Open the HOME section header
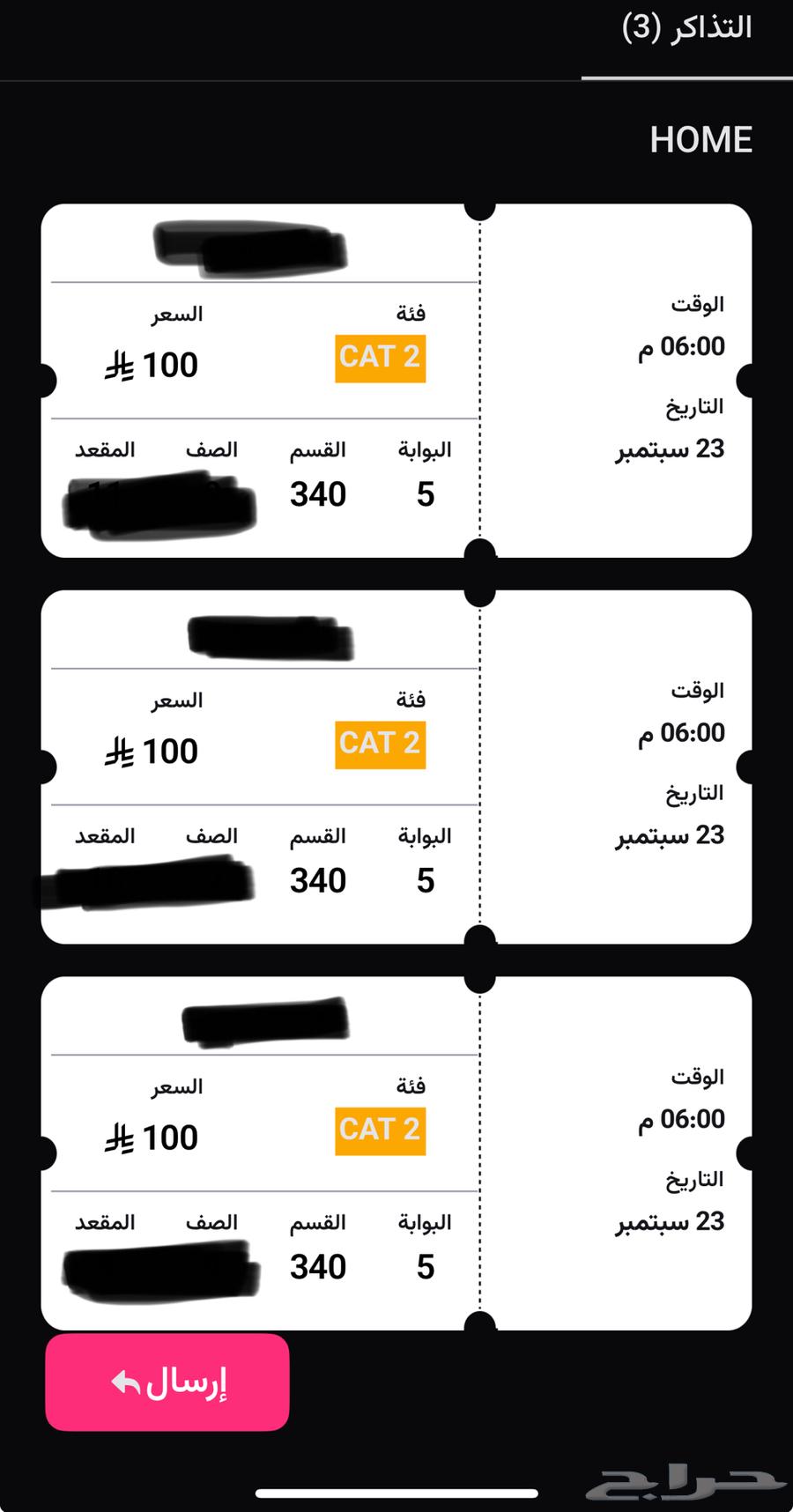Screen dimensions: 793x1512 (700, 138)
